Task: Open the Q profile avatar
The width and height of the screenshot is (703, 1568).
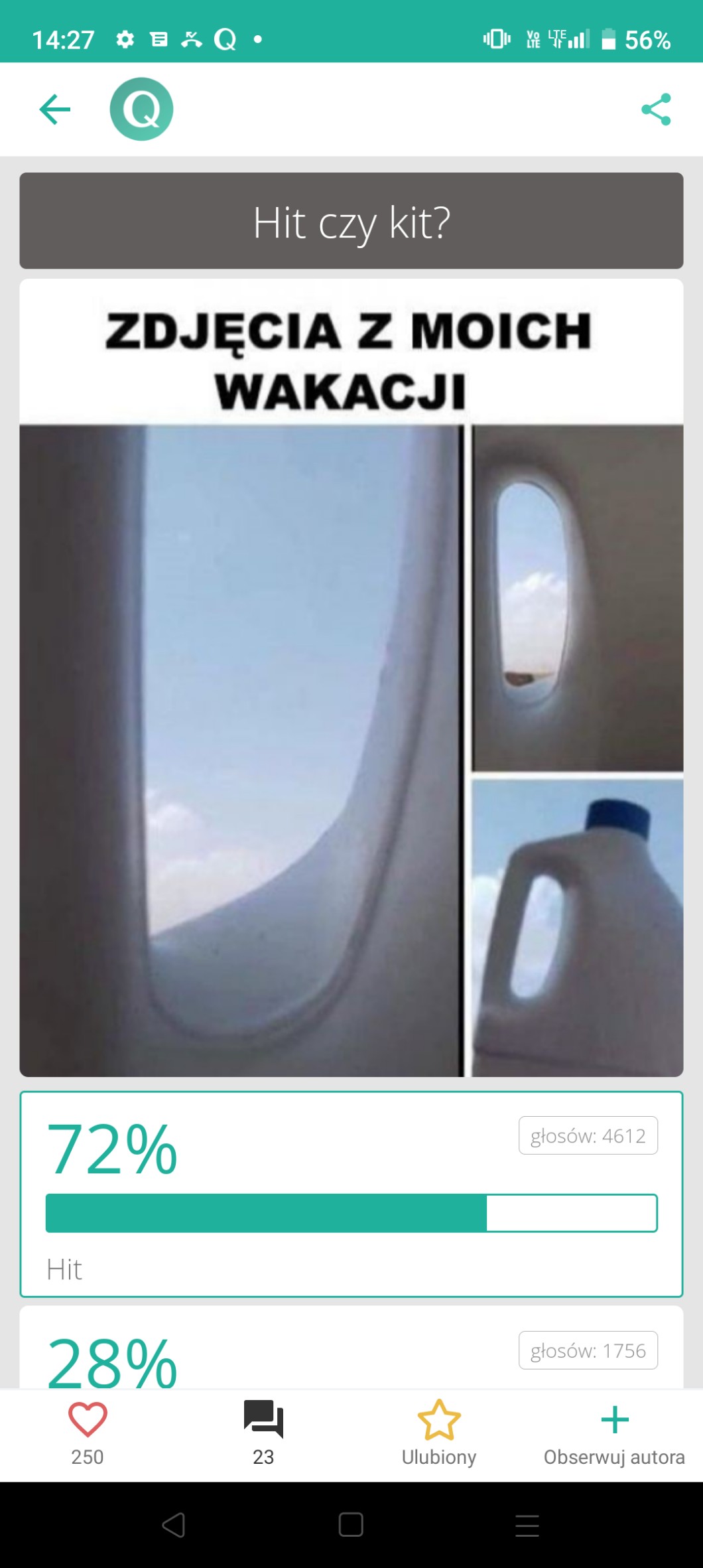Action: 141,109
